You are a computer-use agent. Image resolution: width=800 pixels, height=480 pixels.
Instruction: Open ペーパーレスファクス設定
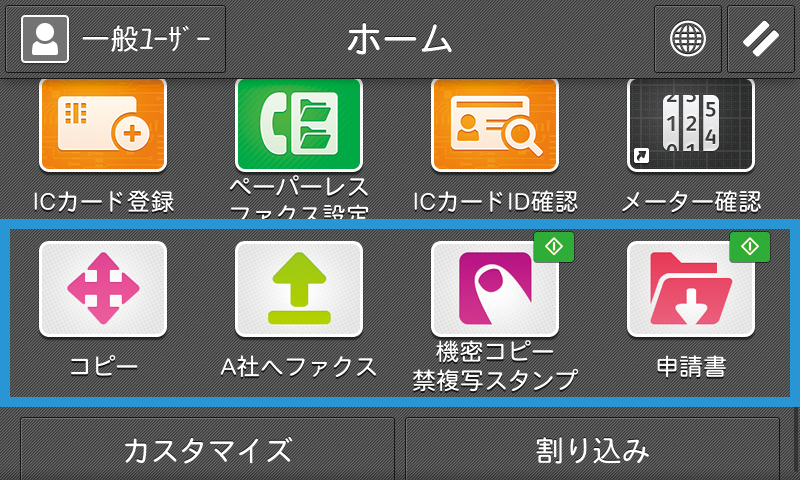(x=299, y=126)
